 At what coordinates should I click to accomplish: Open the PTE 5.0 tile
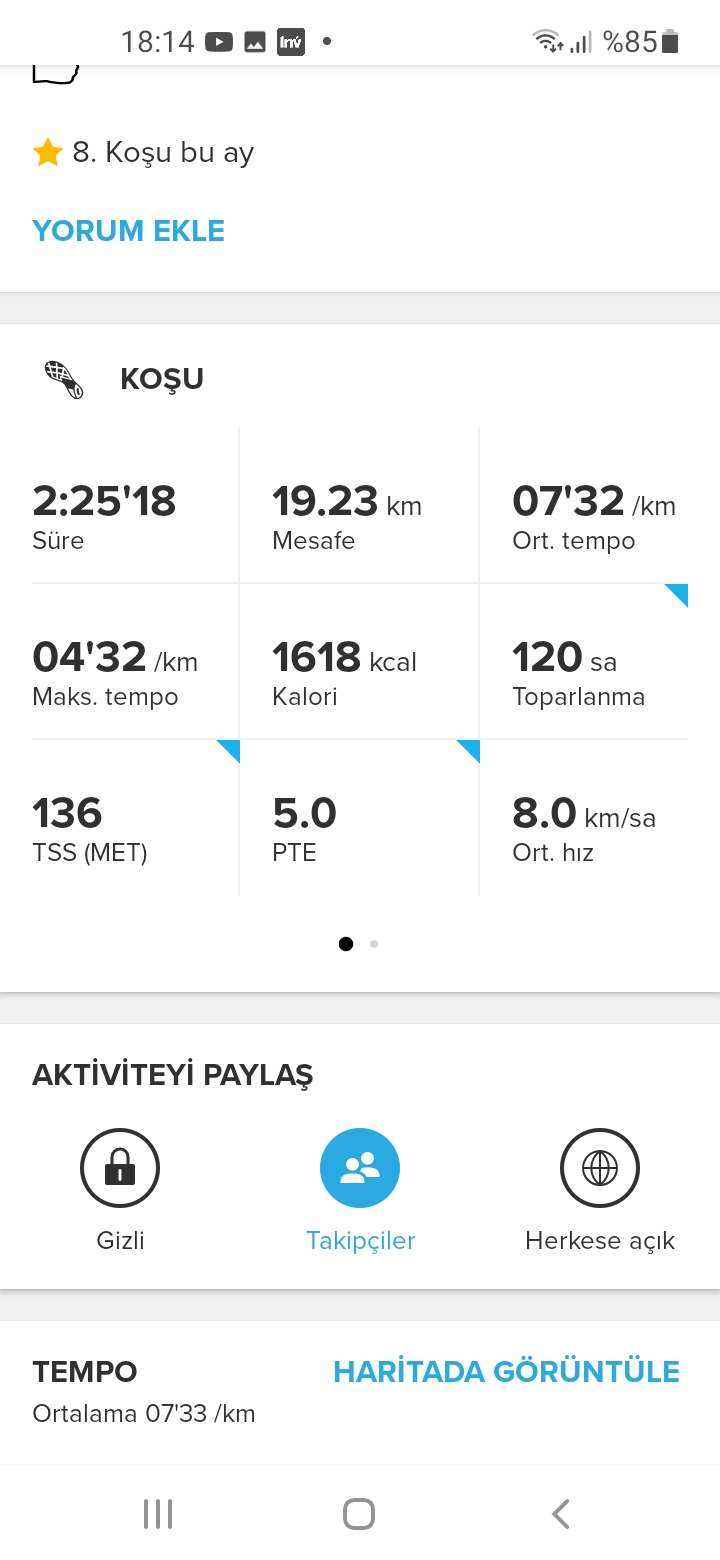pos(359,818)
